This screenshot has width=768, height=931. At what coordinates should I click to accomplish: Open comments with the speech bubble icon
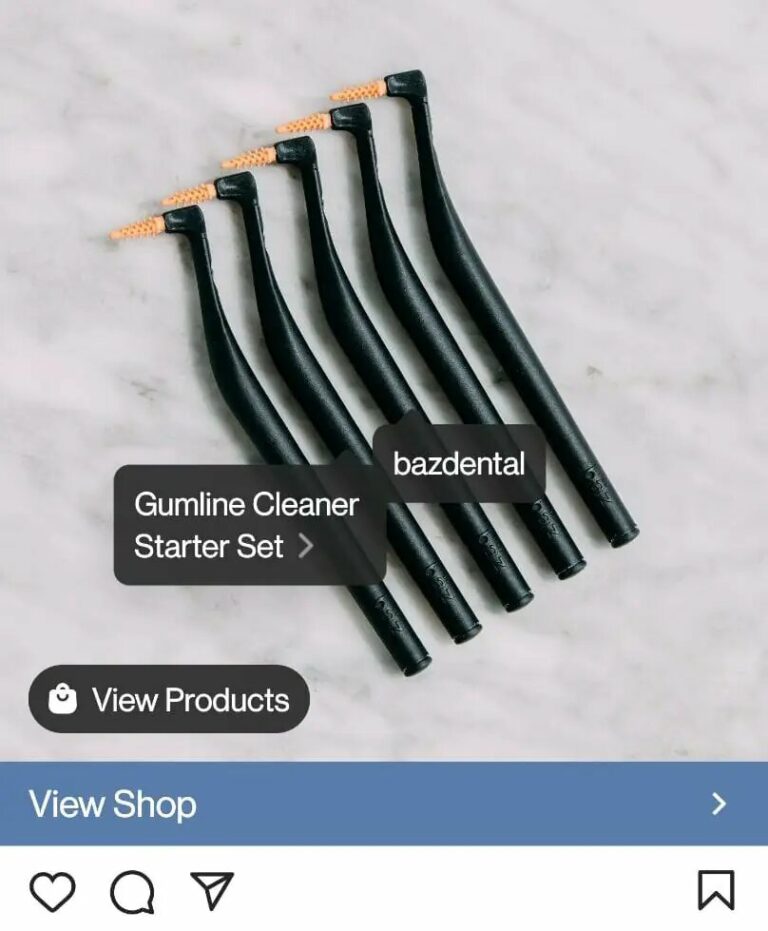[132, 892]
